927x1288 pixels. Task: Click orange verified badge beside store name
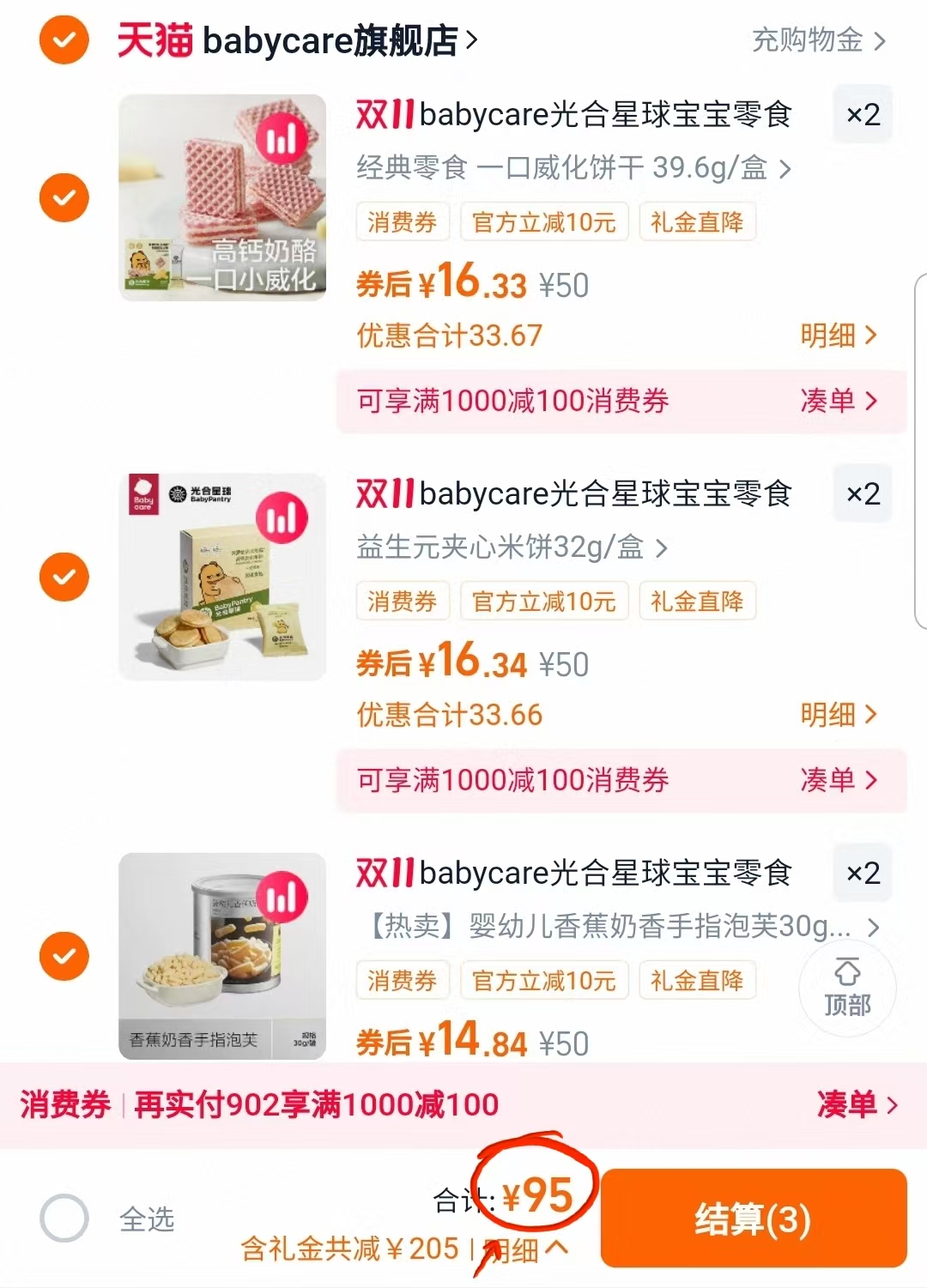(63, 38)
